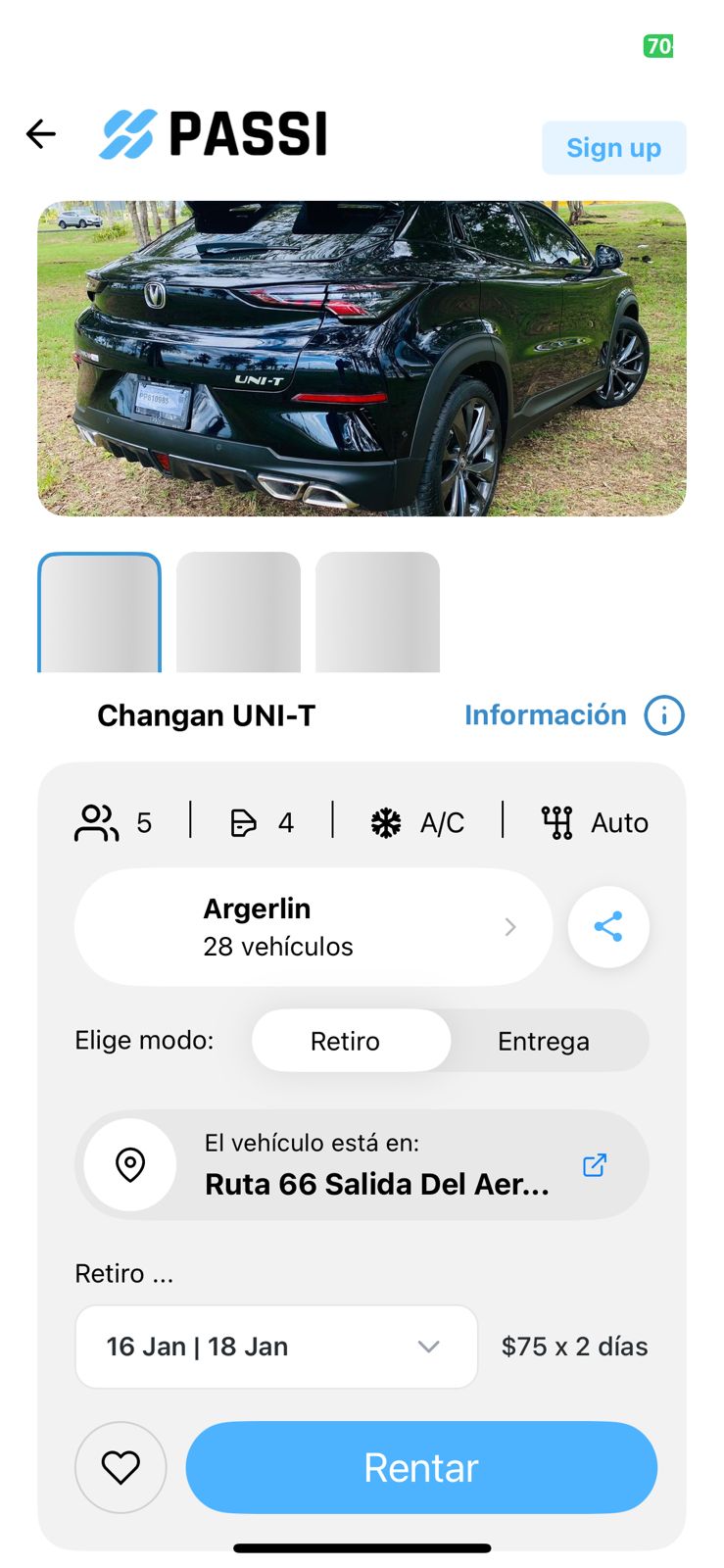
Task: Share this vehicle listing
Action: tap(608, 927)
